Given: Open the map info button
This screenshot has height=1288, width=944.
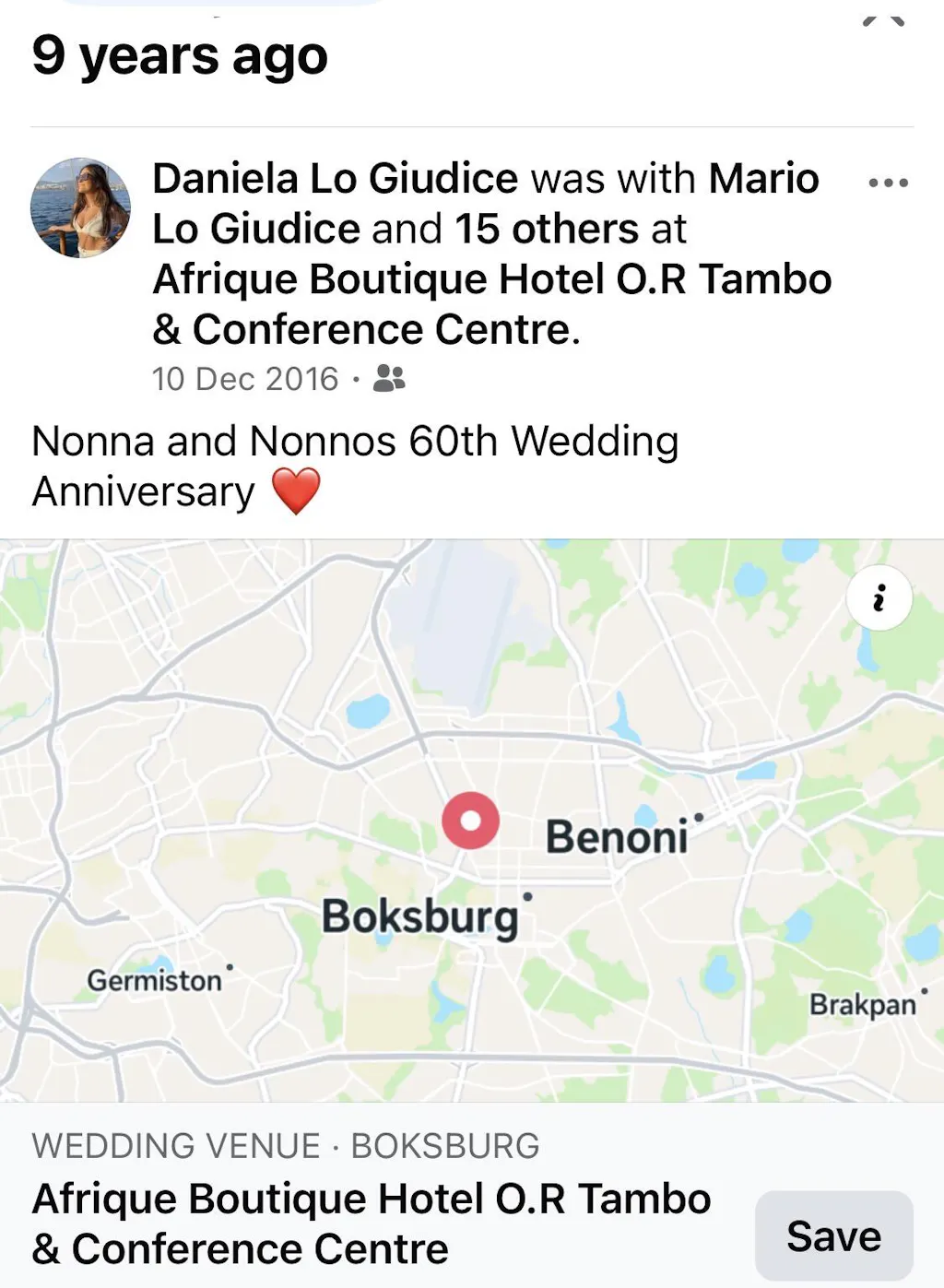Looking at the screenshot, I should 879,597.
